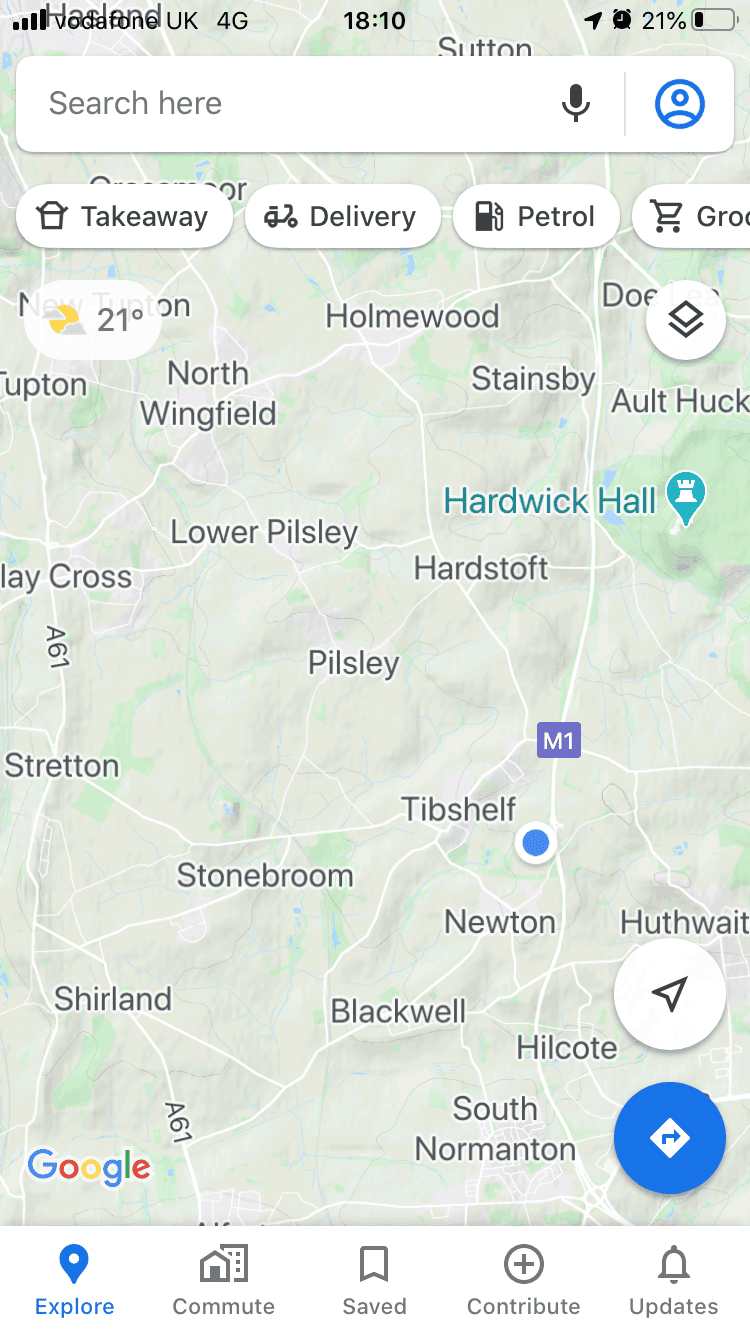Screen dimensions: 750x1334
Task: Open the map layers button
Action: [686, 320]
